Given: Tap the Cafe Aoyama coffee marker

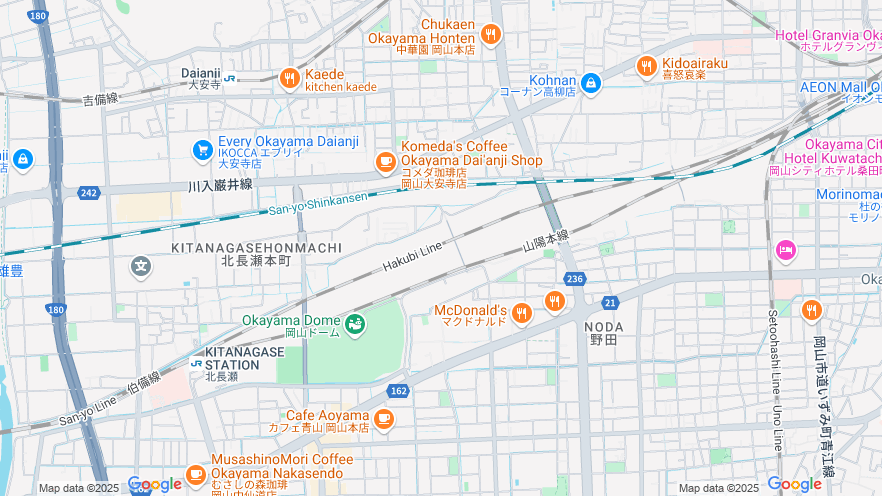Looking at the screenshot, I should point(384,418).
